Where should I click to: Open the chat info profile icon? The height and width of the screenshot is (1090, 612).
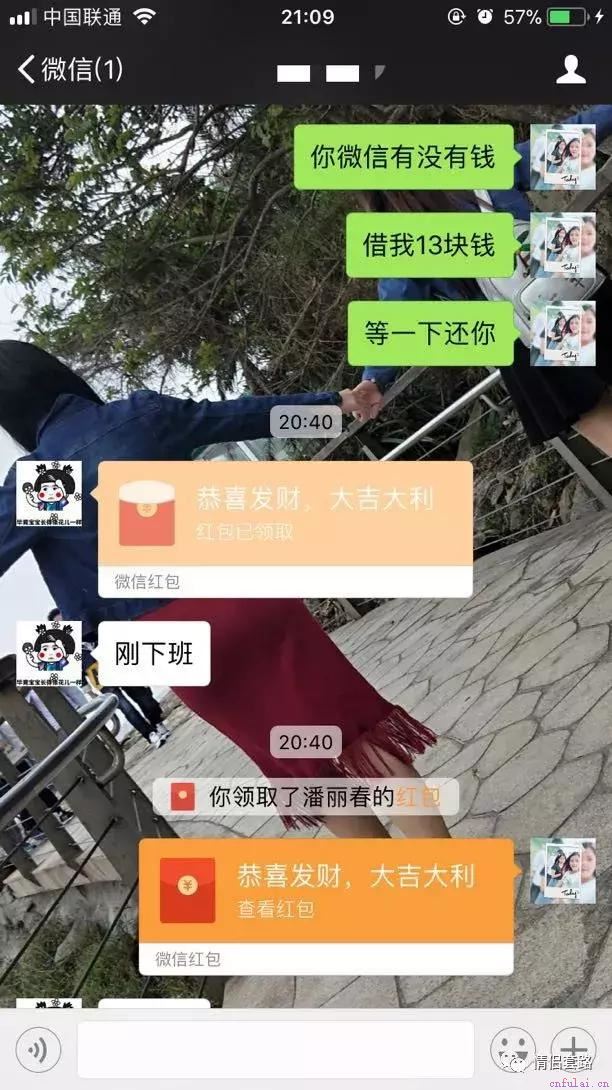[x=570, y=70]
